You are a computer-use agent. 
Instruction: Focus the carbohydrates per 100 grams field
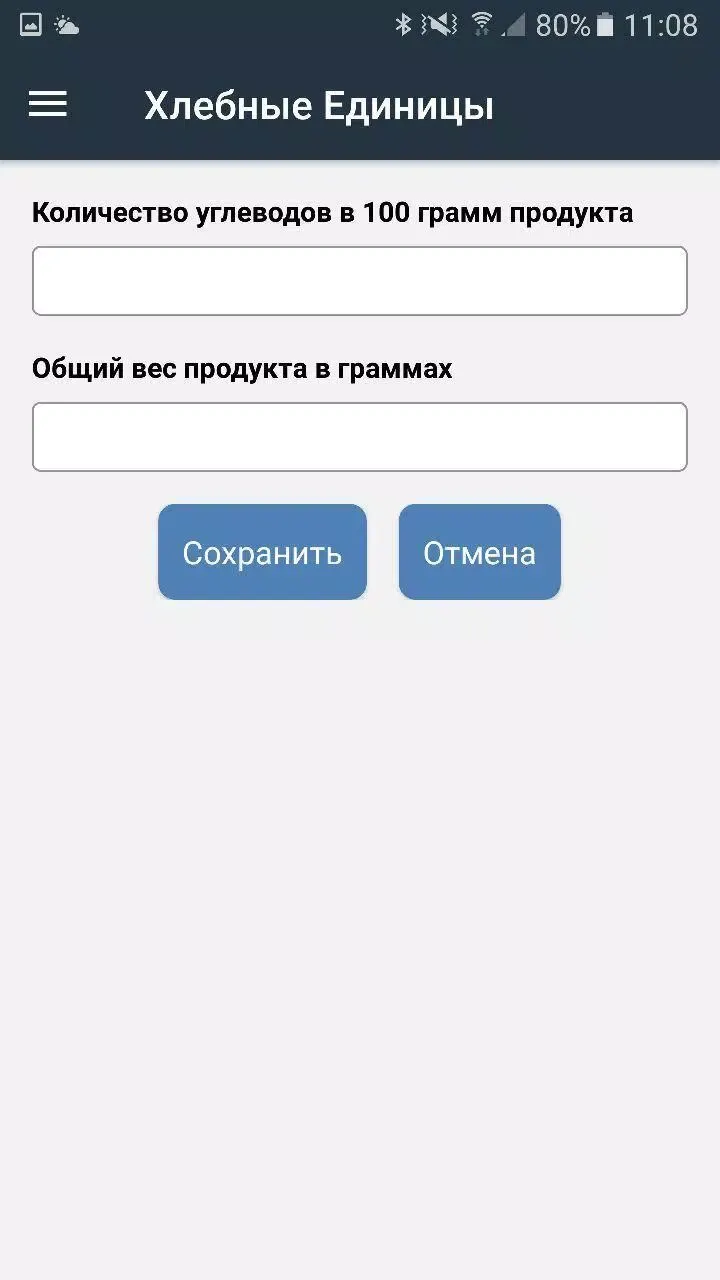[x=360, y=281]
